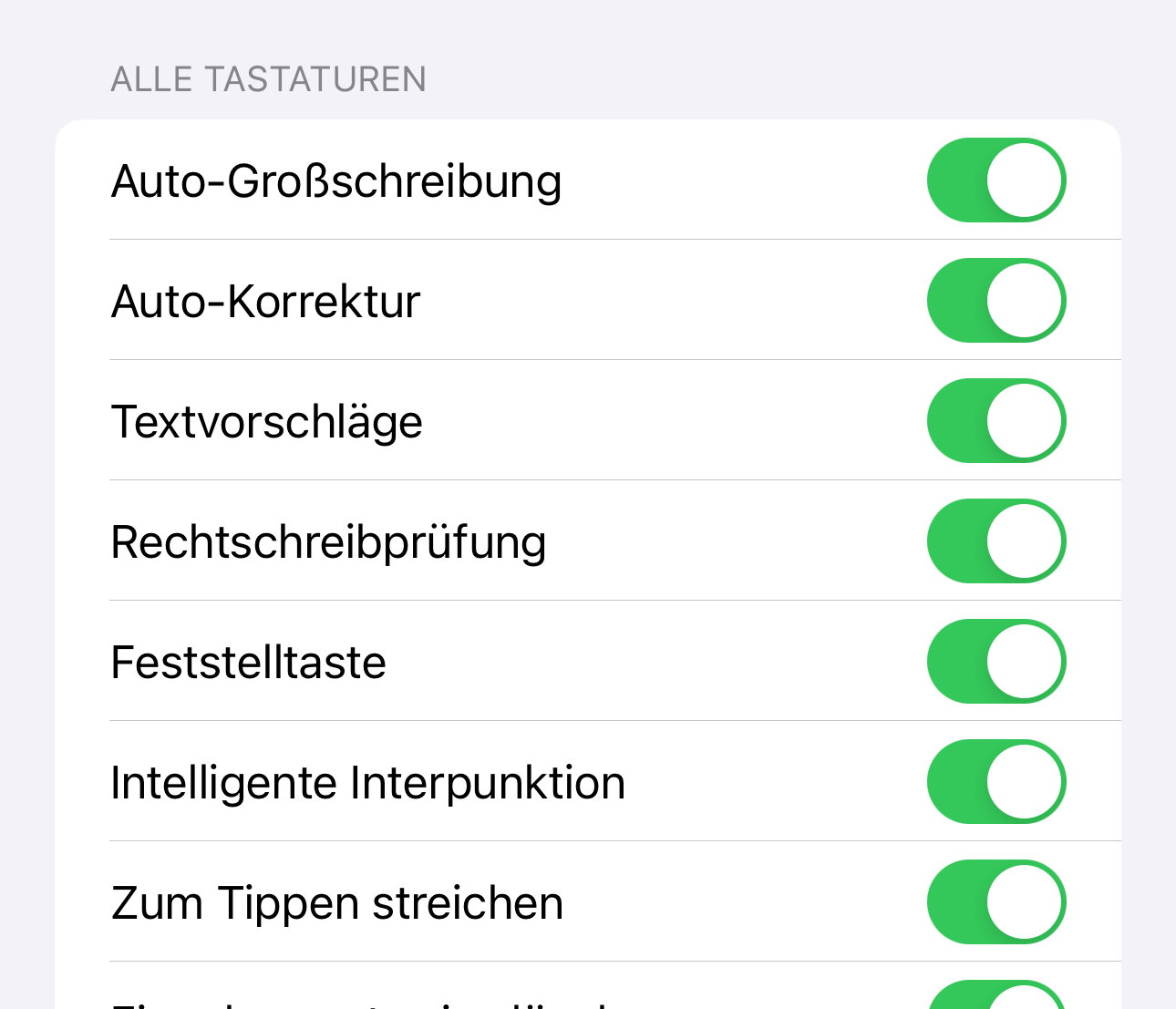Deactivate the Feststelltaste toggle

[996, 662]
